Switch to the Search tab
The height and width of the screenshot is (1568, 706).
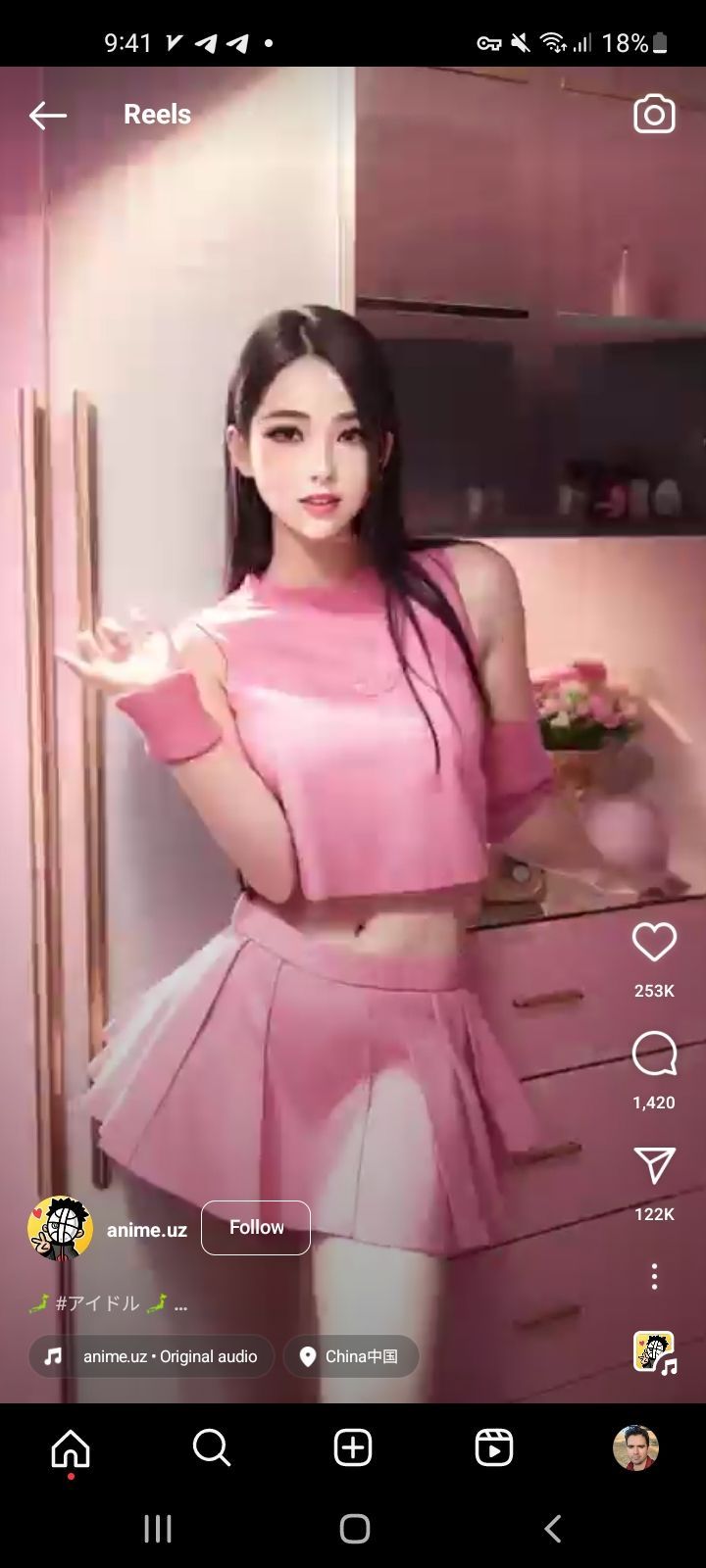tap(211, 1447)
